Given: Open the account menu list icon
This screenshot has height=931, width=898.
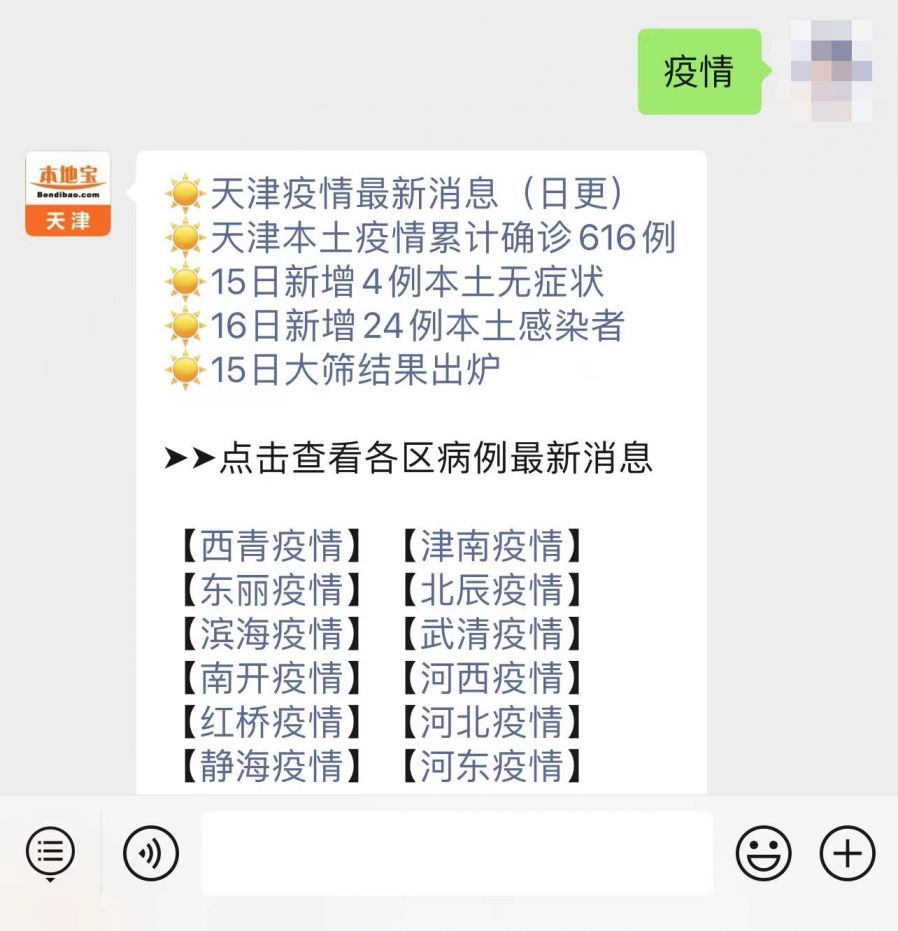Looking at the screenshot, I should (50, 853).
